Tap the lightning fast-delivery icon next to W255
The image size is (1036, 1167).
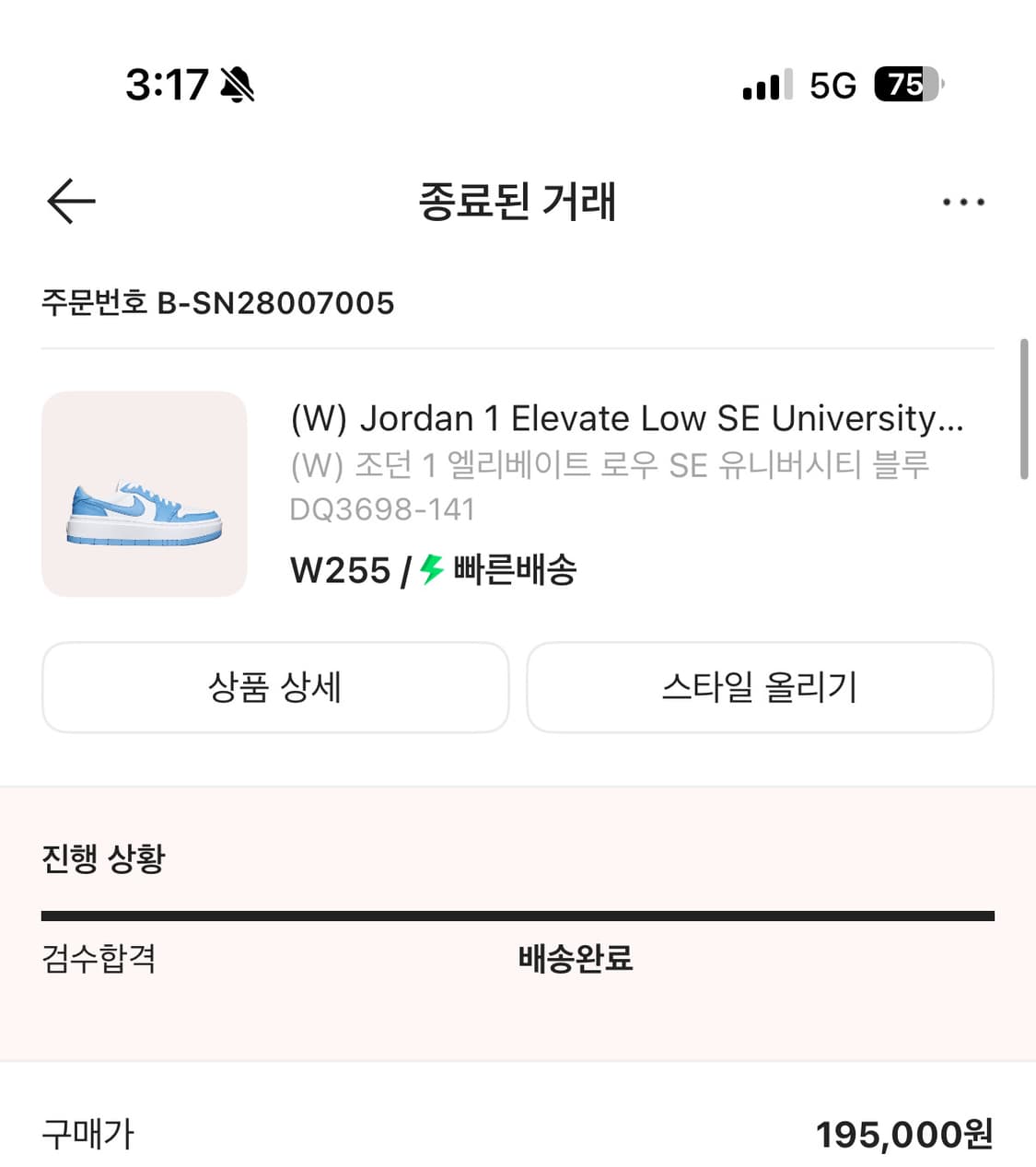[429, 571]
